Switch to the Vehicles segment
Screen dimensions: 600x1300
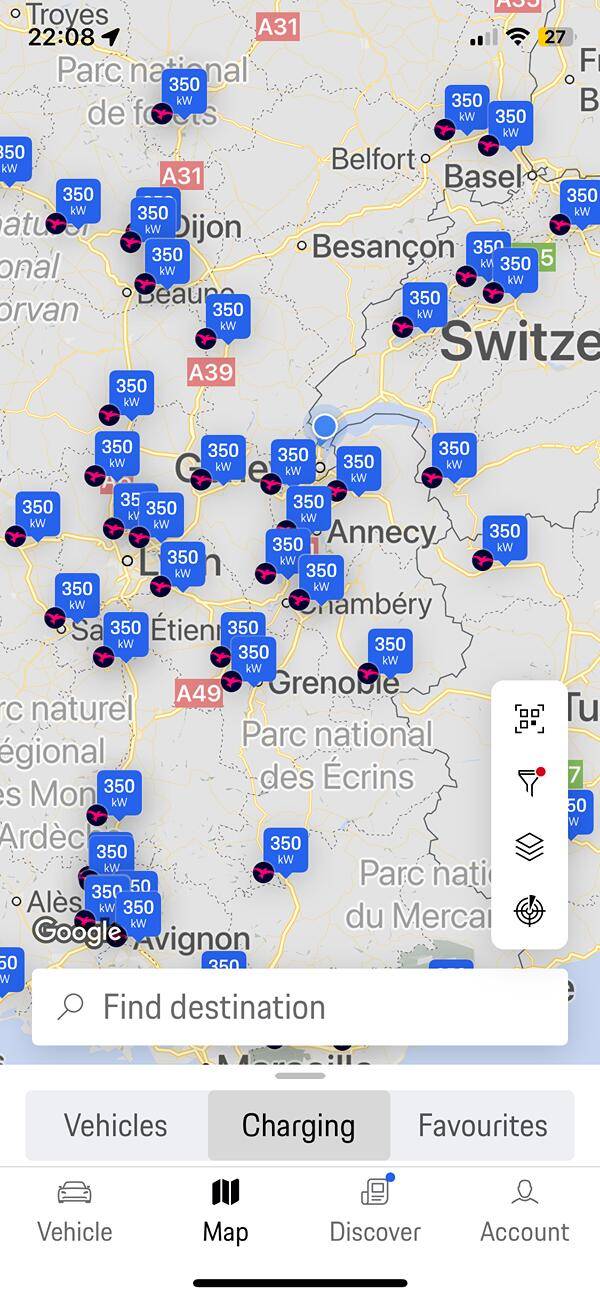click(116, 1125)
